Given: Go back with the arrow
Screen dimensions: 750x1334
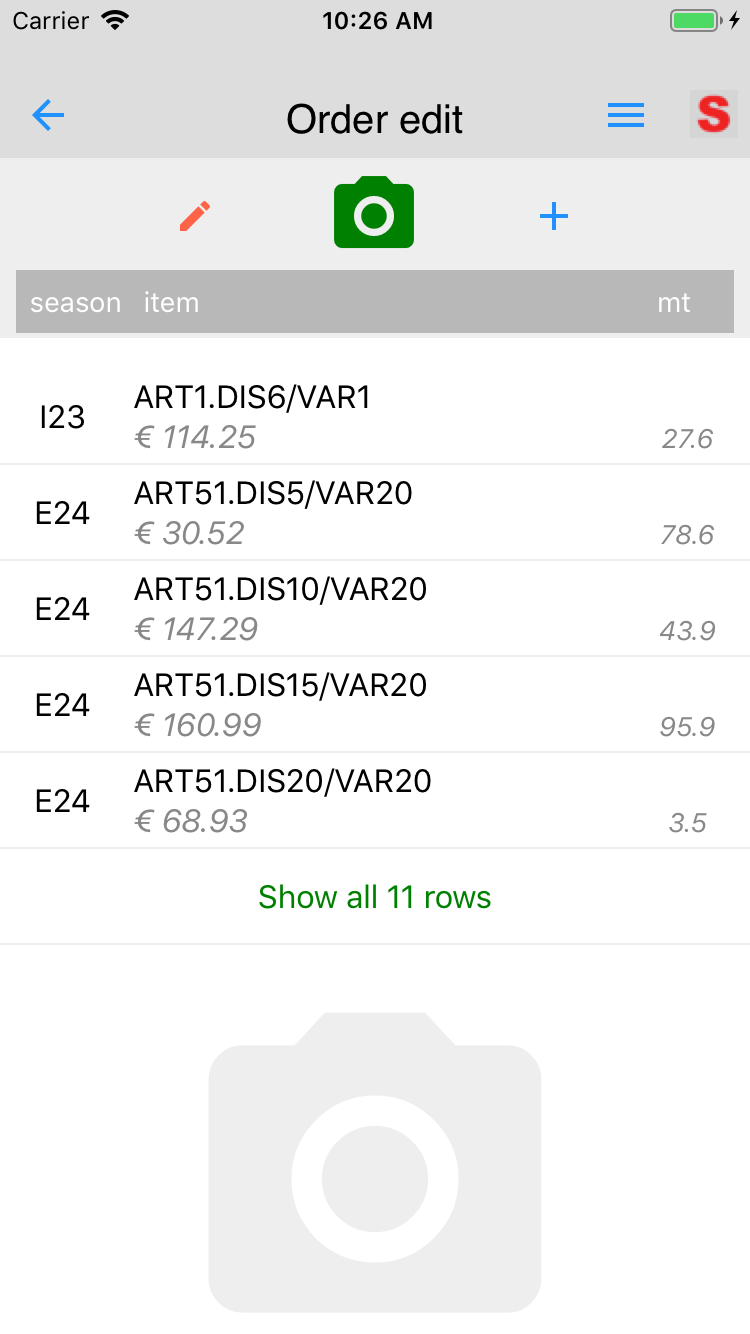Looking at the screenshot, I should tap(48, 116).
